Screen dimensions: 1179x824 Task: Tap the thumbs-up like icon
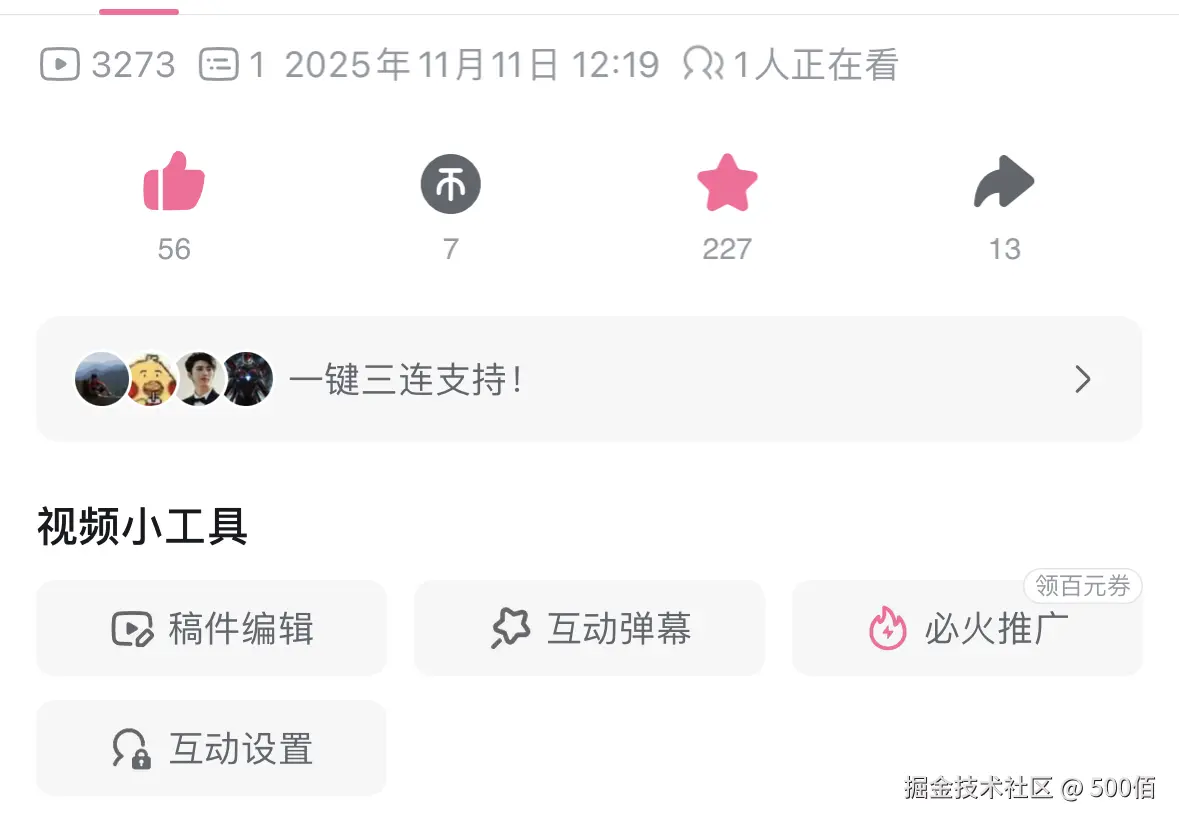pyautogui.click(x=174, y=183)
